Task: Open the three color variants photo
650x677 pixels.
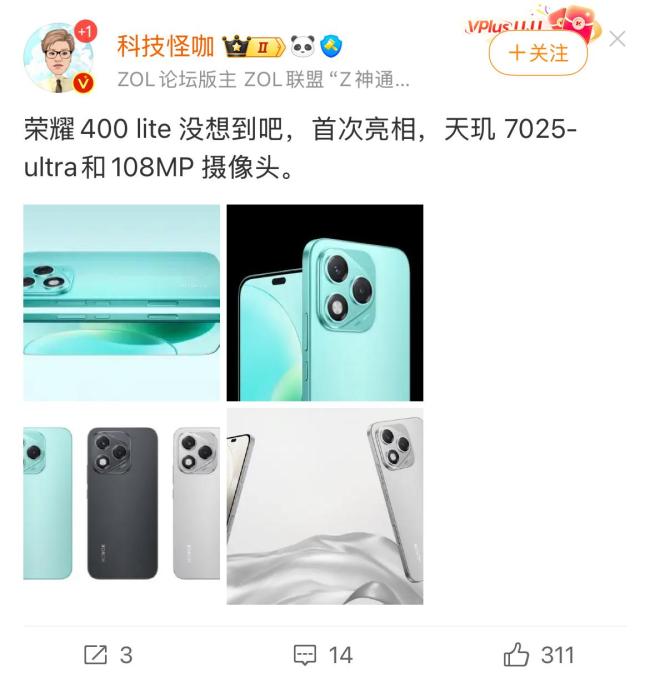Action: [x=122, y=503]
